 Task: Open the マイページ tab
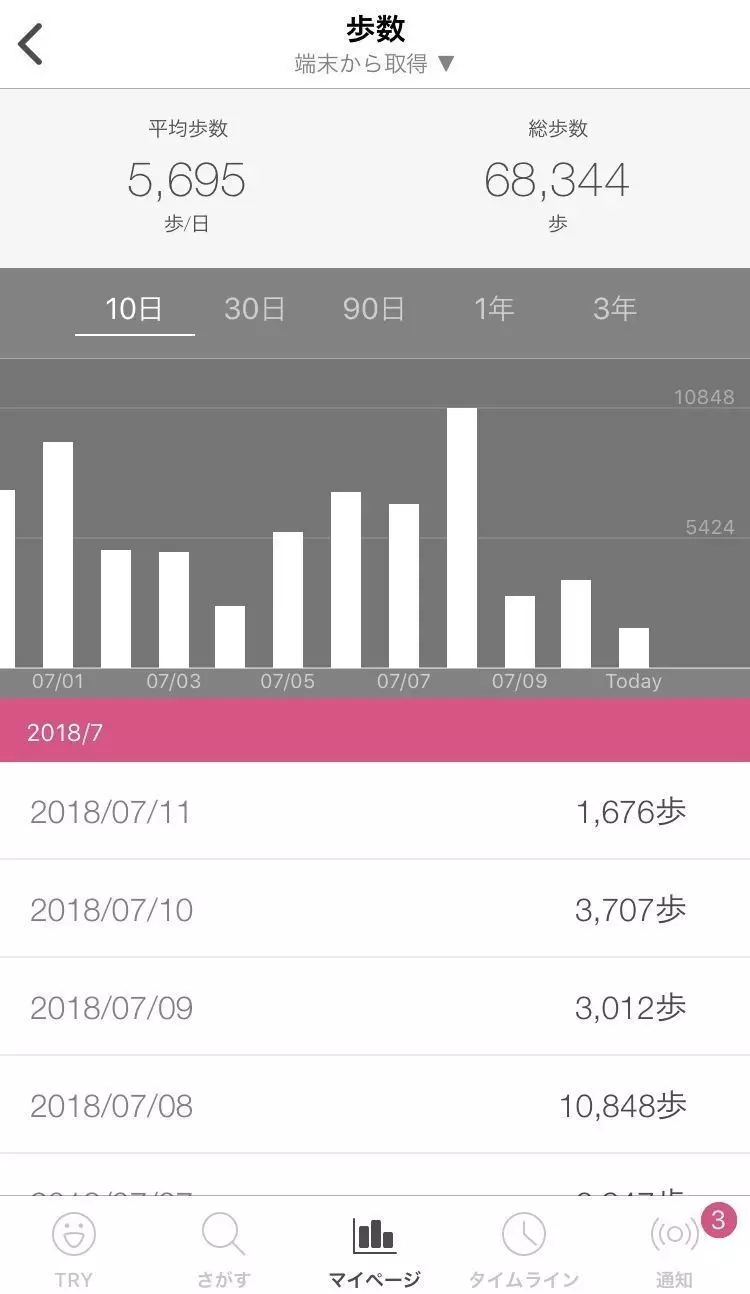point(374,1247)
